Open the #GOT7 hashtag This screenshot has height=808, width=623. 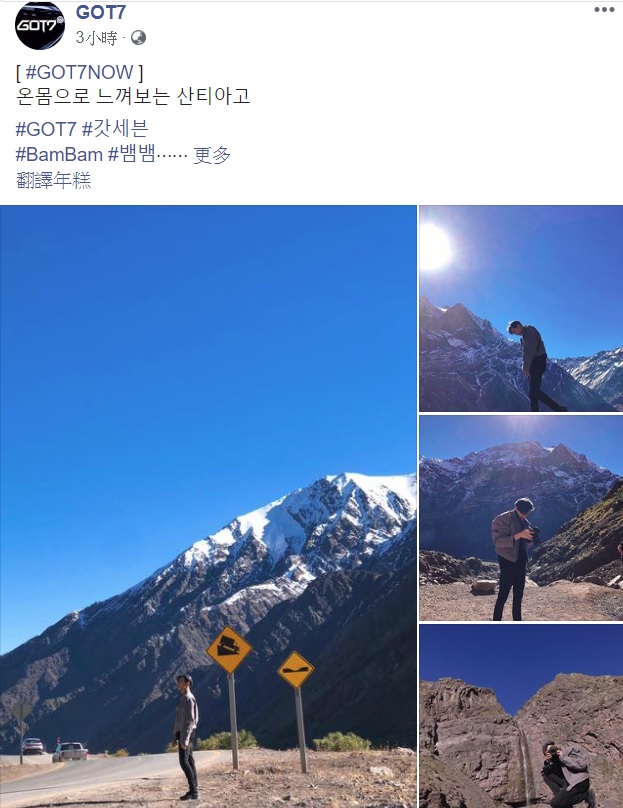46,129
